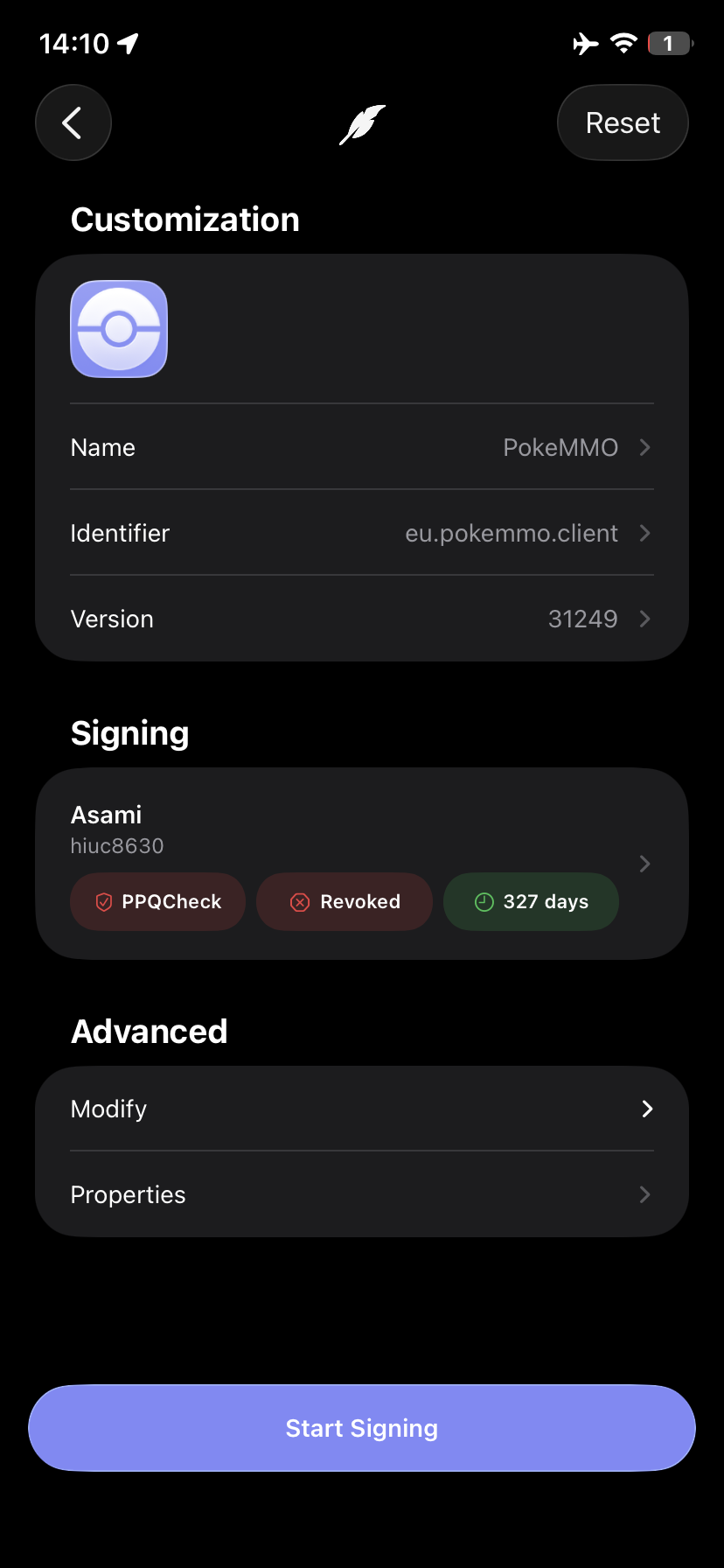The image size is (724, 1568).
Task: Tap the Revoked status badge
Action: pos(344,901)
